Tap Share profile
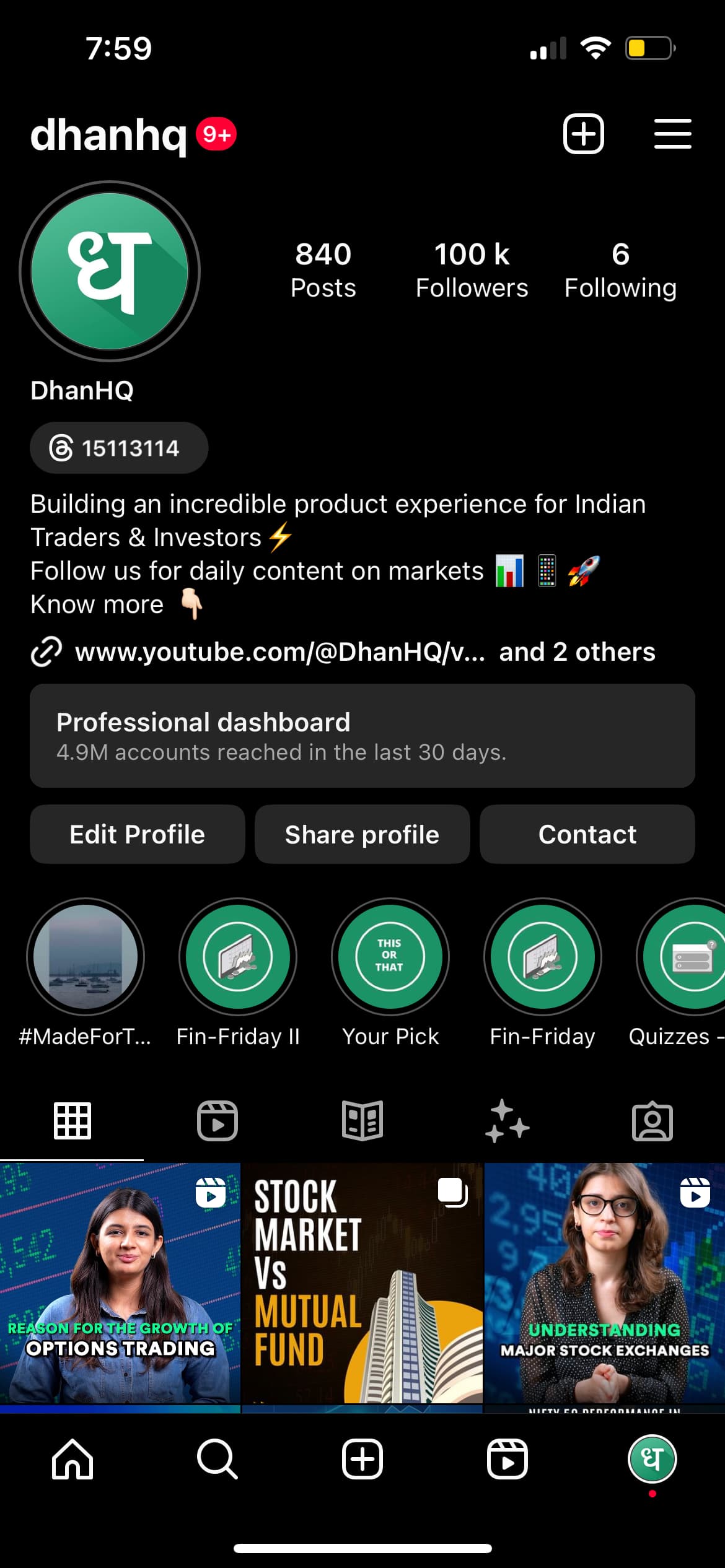 362,834
